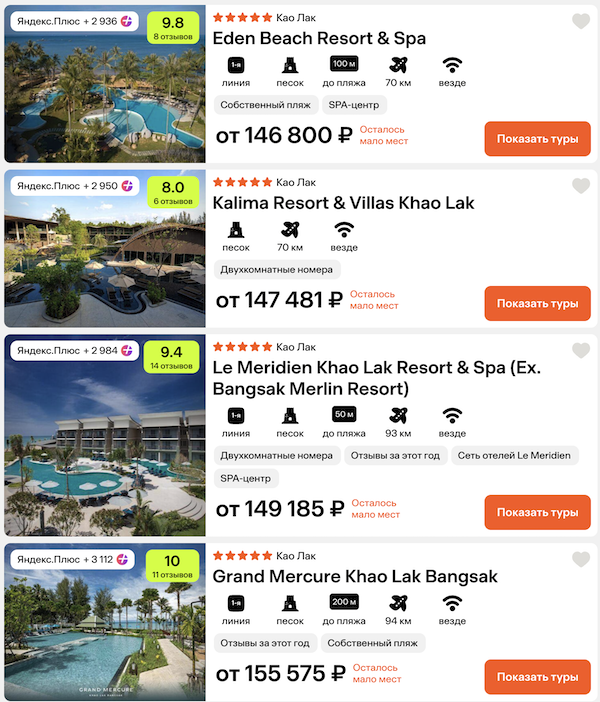Show tours for Grand Mercure Khao Lak Bangsak
600x702 pixels.
(x=537, y=676)
